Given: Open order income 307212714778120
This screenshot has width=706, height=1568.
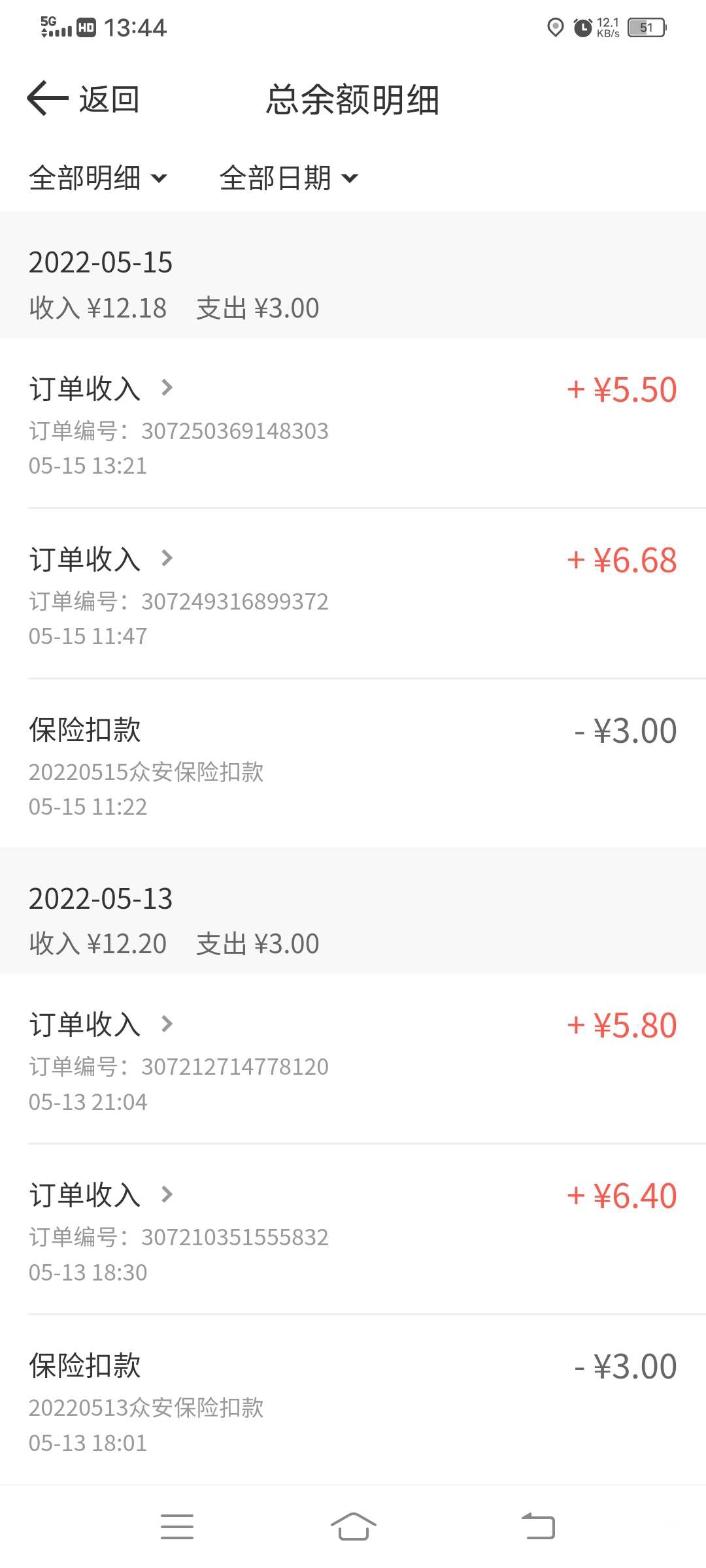Looking at the screenshot, I should [101, 1024].
